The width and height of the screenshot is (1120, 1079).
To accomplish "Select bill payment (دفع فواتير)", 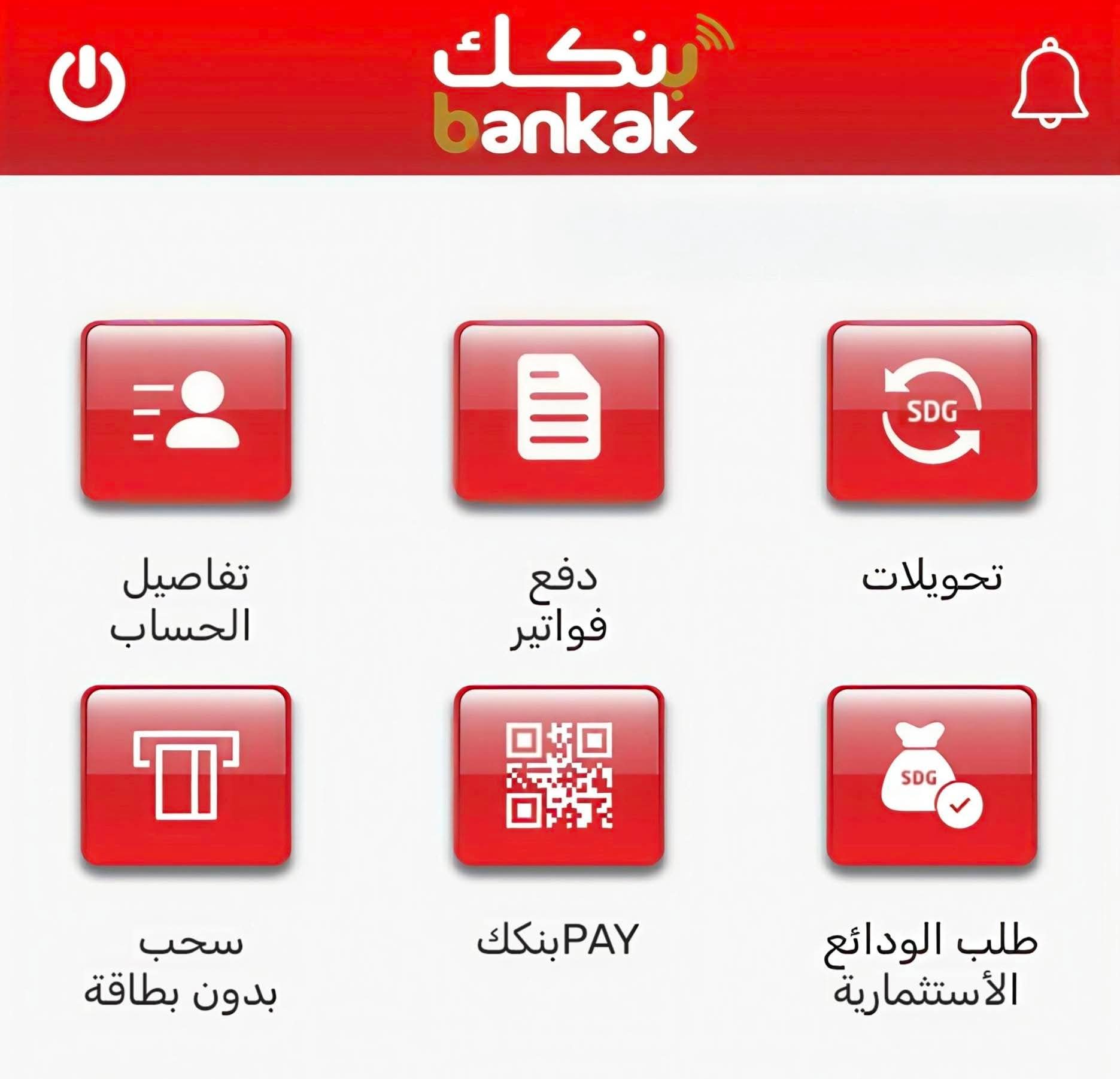I will [x=559, y=411].
